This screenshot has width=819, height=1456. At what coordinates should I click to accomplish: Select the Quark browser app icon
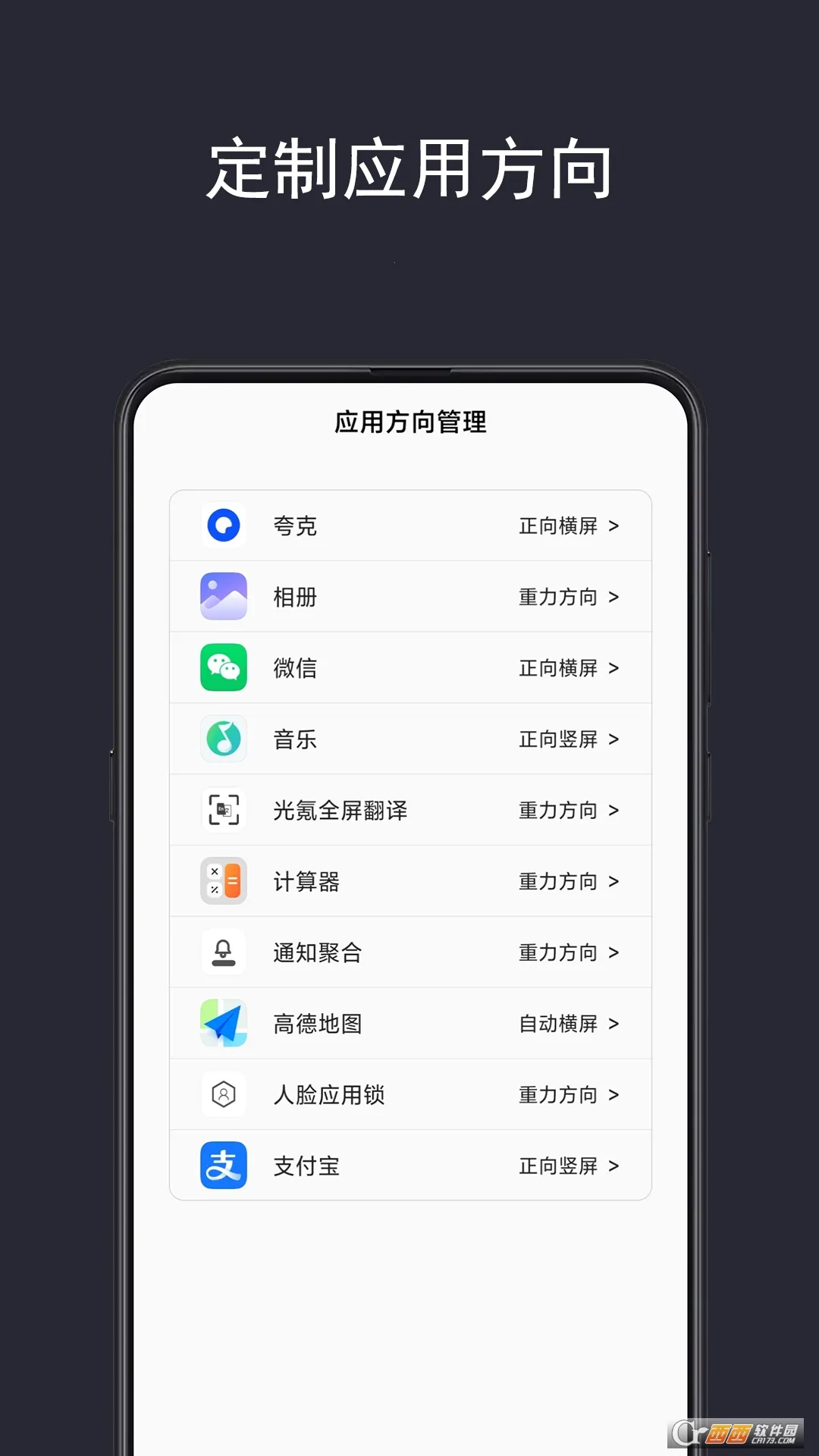click(x=224, y=526)
